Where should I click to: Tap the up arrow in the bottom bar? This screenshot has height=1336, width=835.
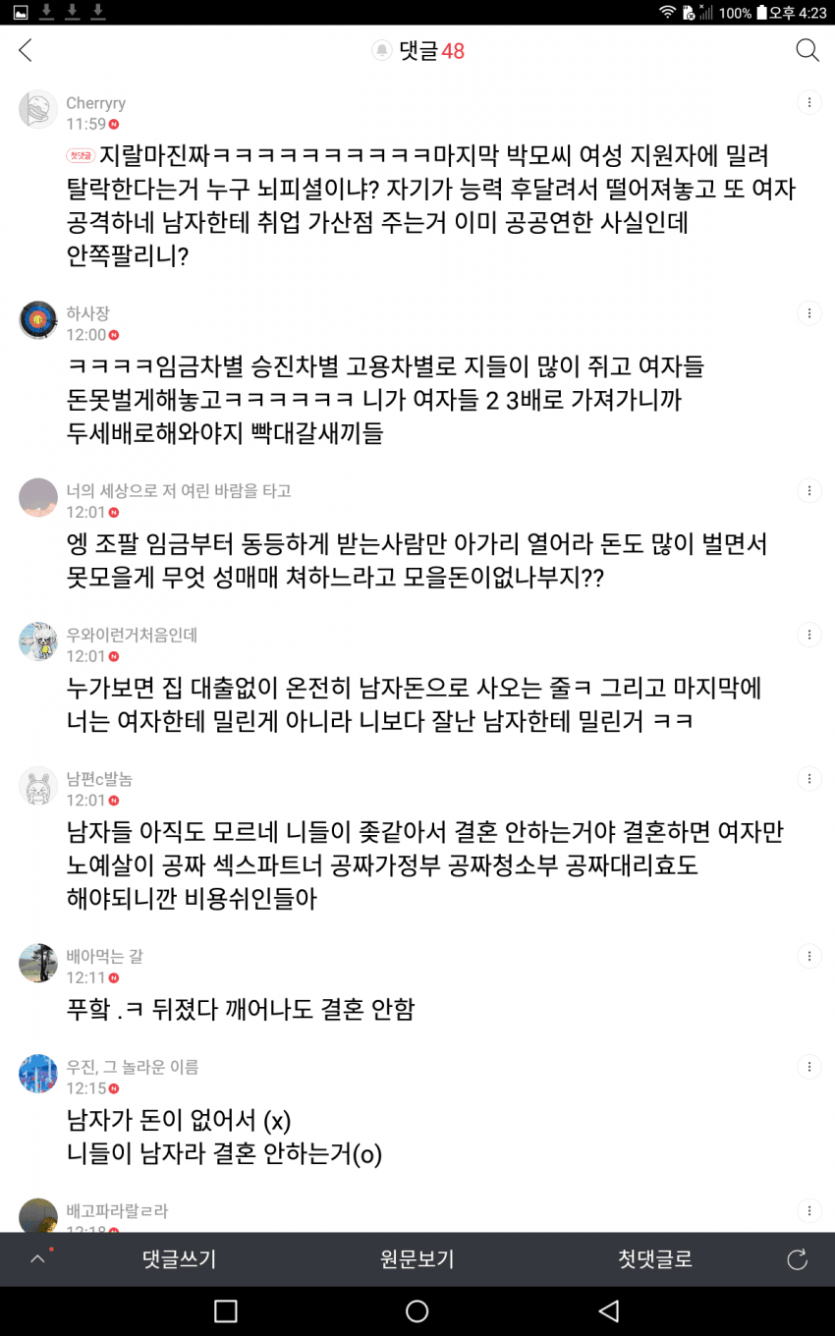pos(38,1259)
